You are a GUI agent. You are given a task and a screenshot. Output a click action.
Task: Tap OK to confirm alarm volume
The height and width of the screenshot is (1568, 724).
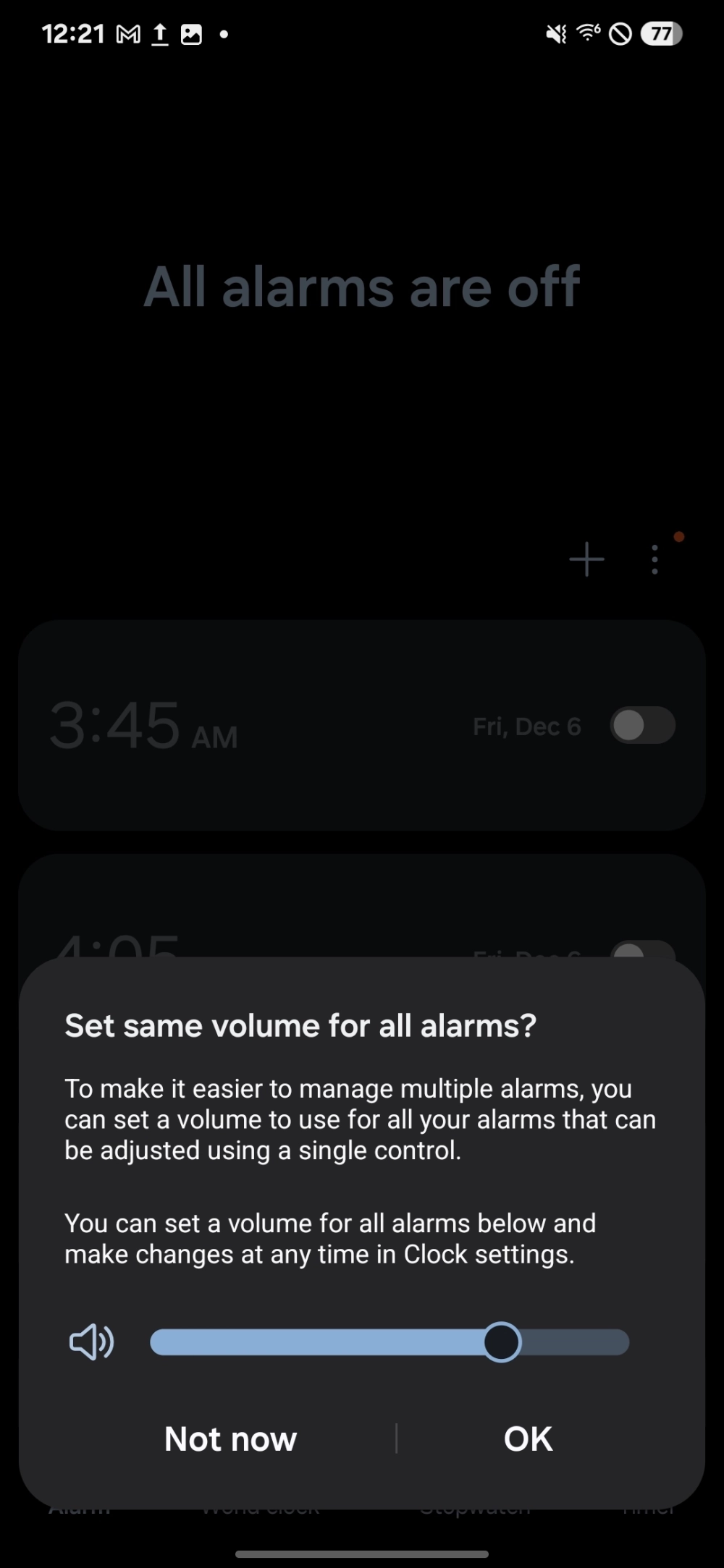pyautogui.click(x=528, y=1438)
